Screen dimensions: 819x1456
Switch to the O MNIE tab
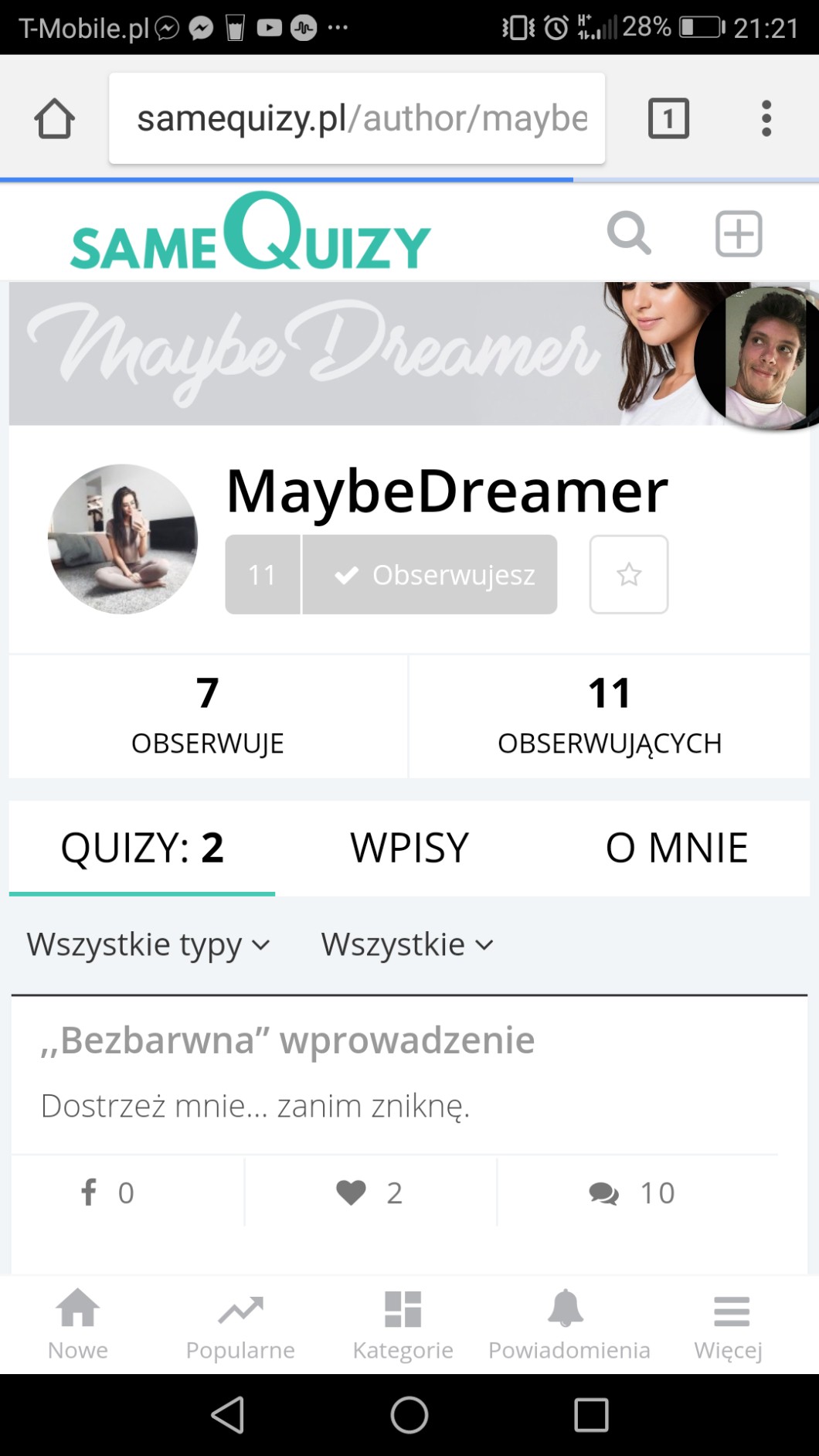(676, 848)
